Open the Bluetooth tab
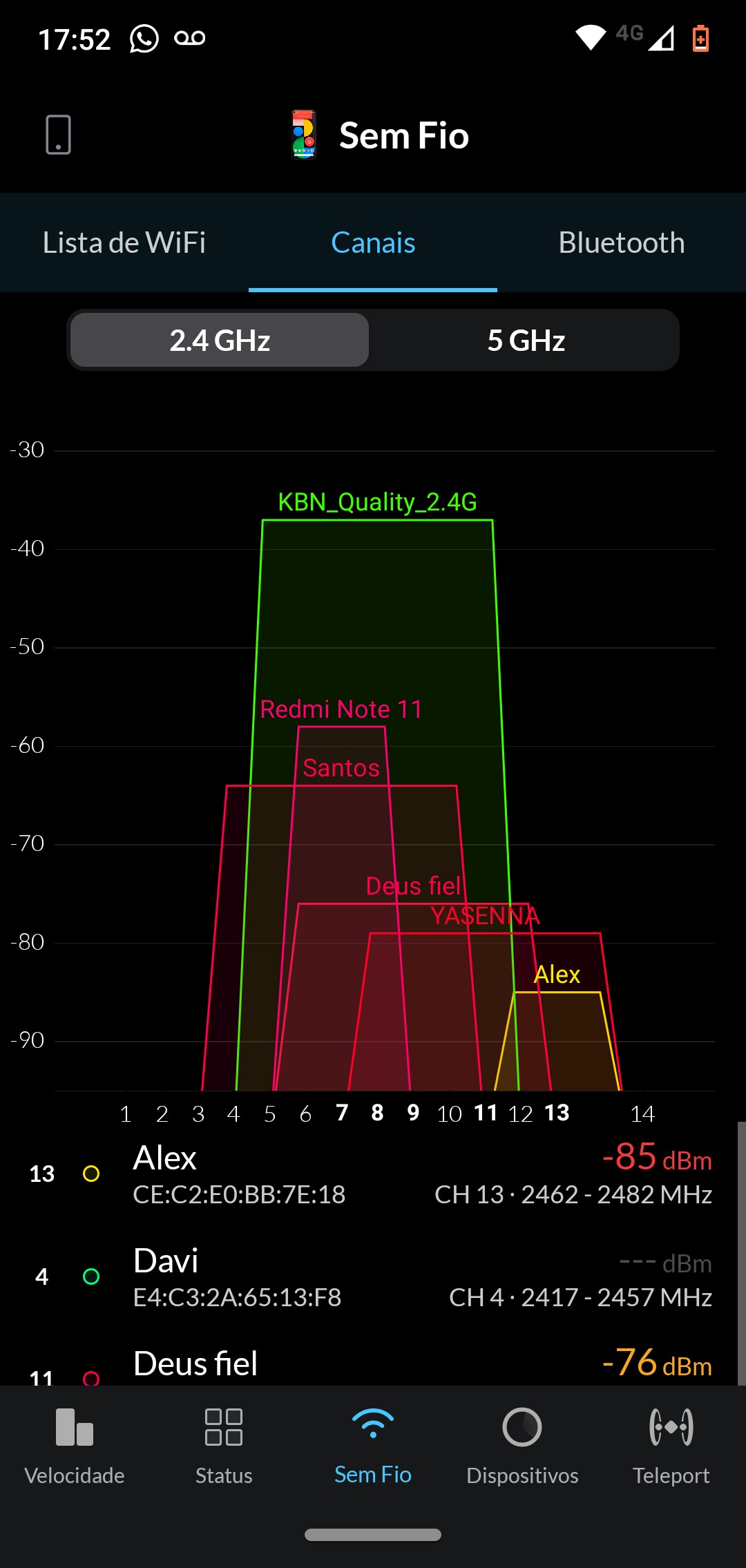 [x=621, y=242]
